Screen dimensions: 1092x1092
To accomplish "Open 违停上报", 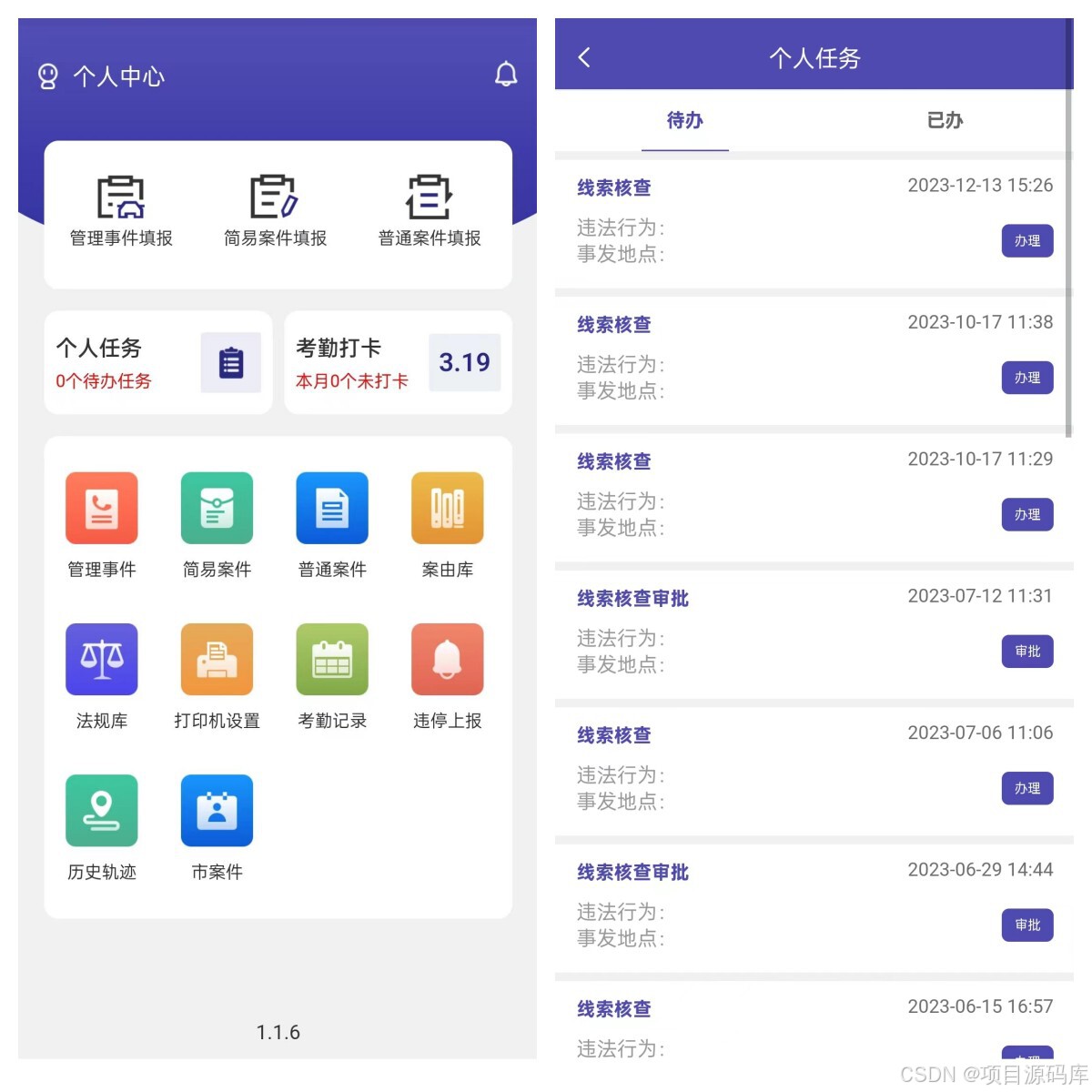I will point(447,676).
